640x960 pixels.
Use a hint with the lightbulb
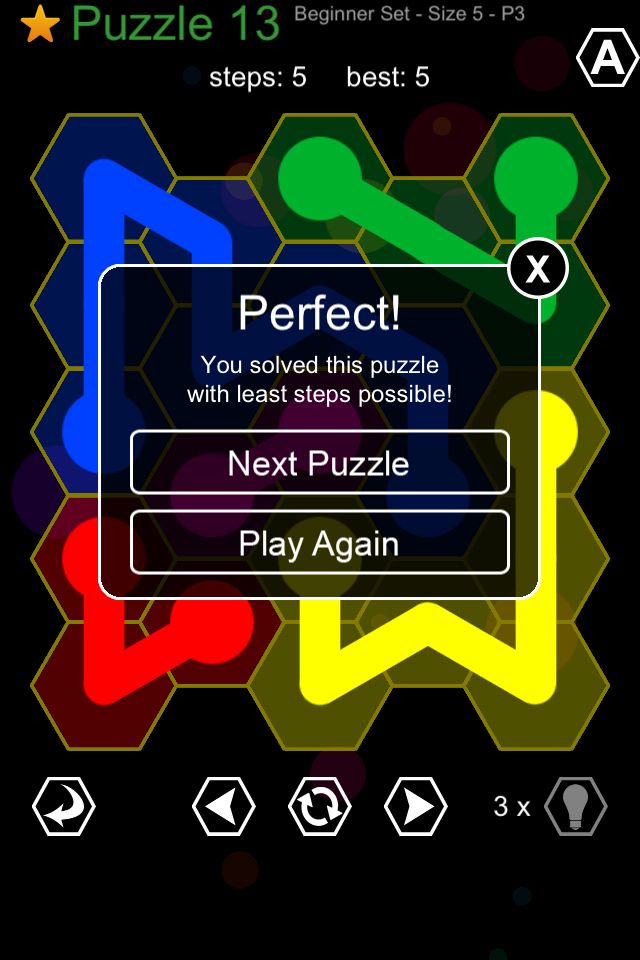coord(576,806)
